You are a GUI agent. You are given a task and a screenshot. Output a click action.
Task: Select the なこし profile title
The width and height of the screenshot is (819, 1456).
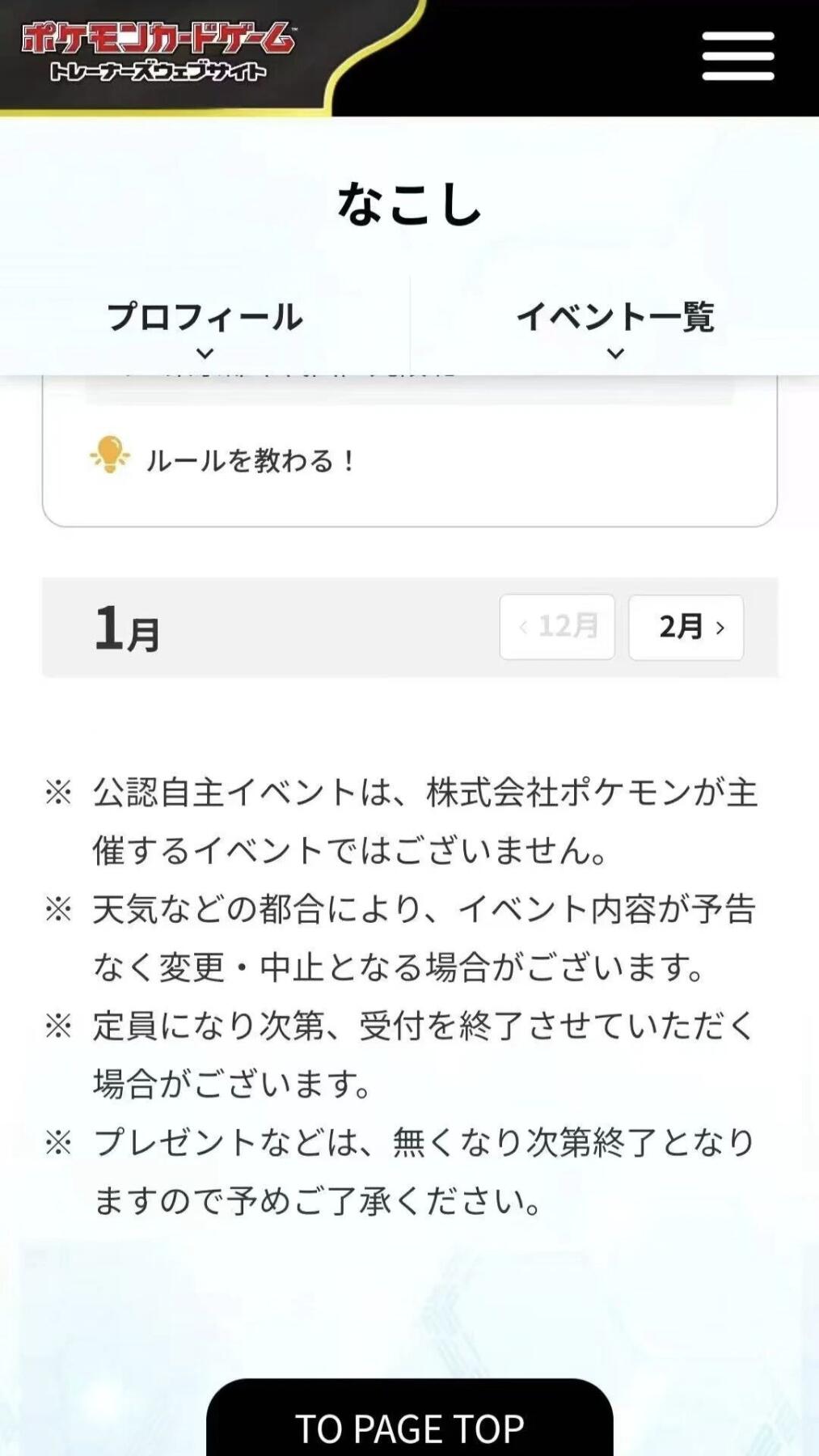(409, 206)
